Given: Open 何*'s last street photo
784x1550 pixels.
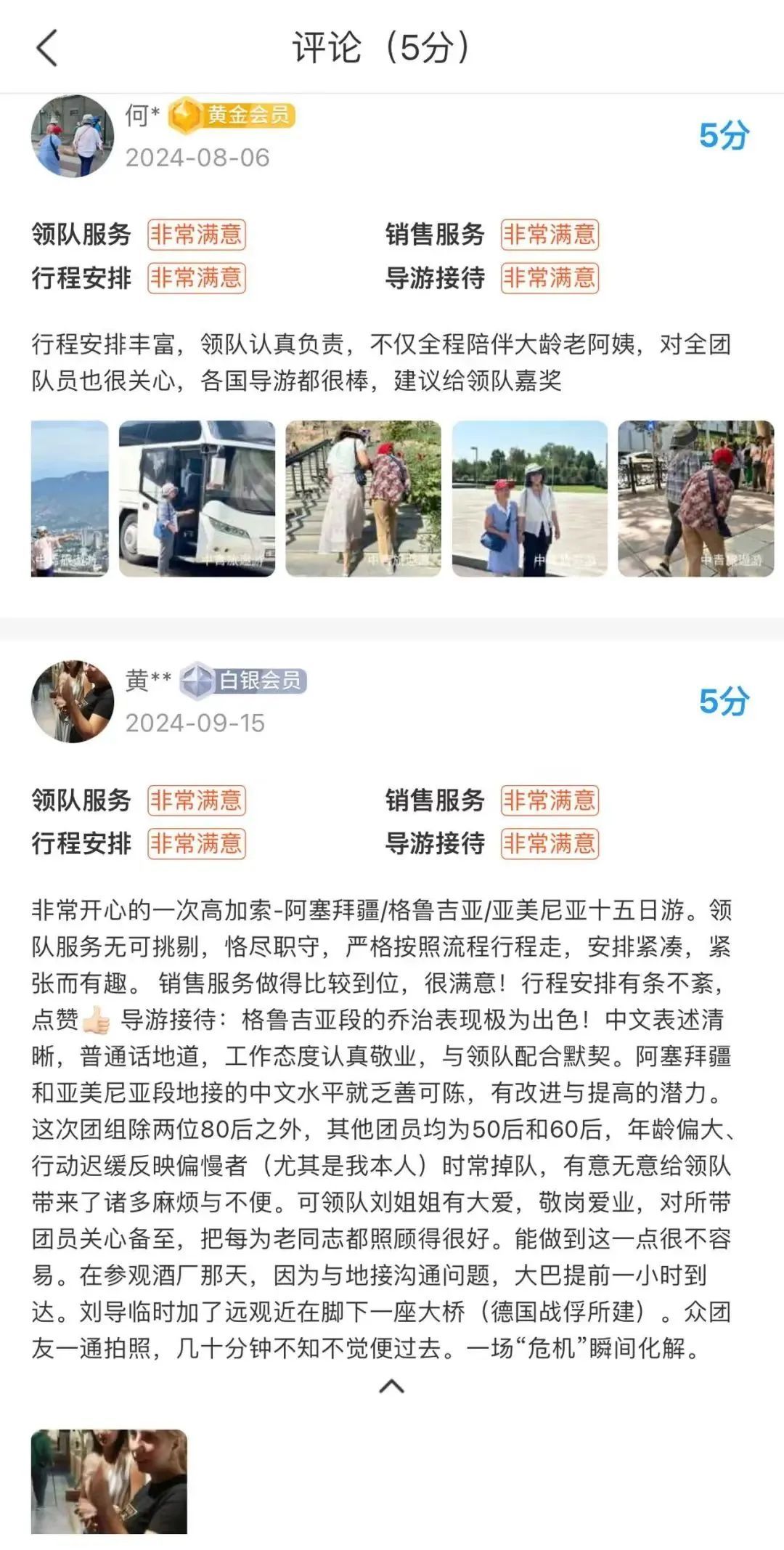Looking at the screenshot, I should tap(695, 498).
